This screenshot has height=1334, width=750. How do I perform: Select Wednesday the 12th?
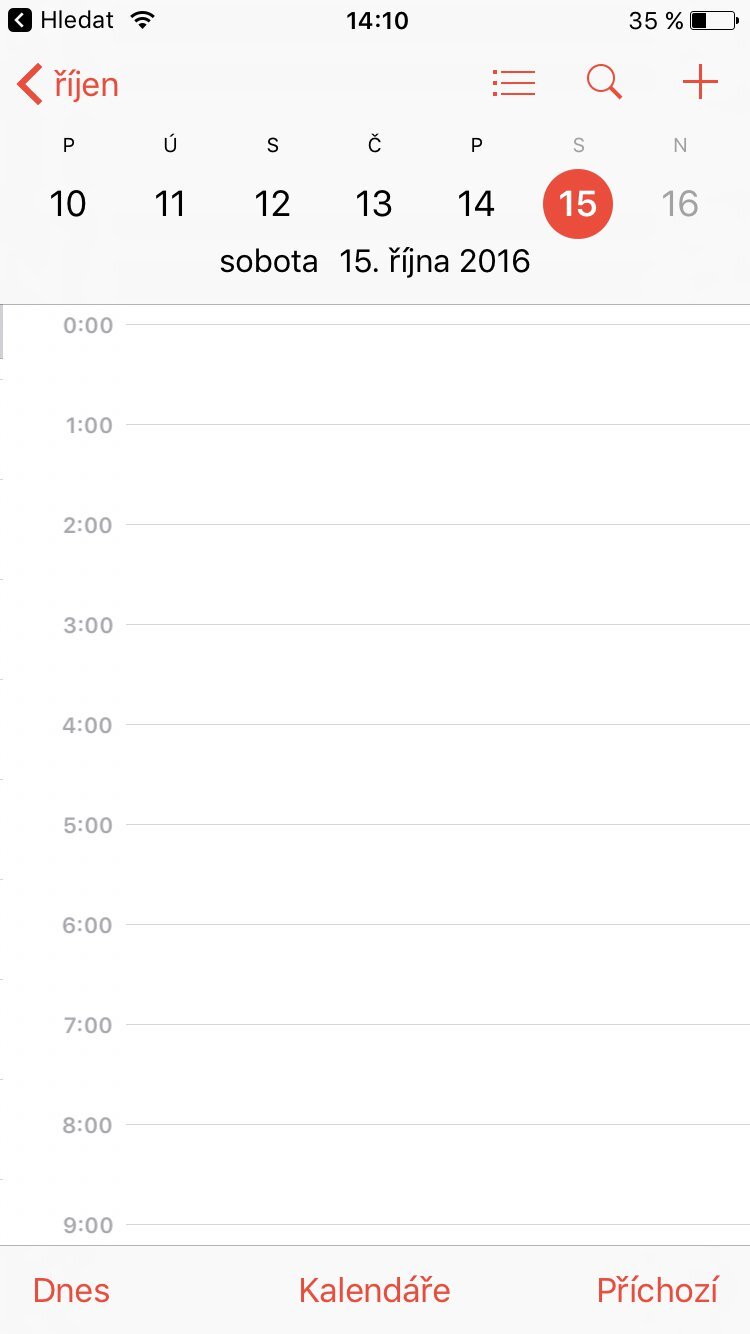click(x=272, y=204)
